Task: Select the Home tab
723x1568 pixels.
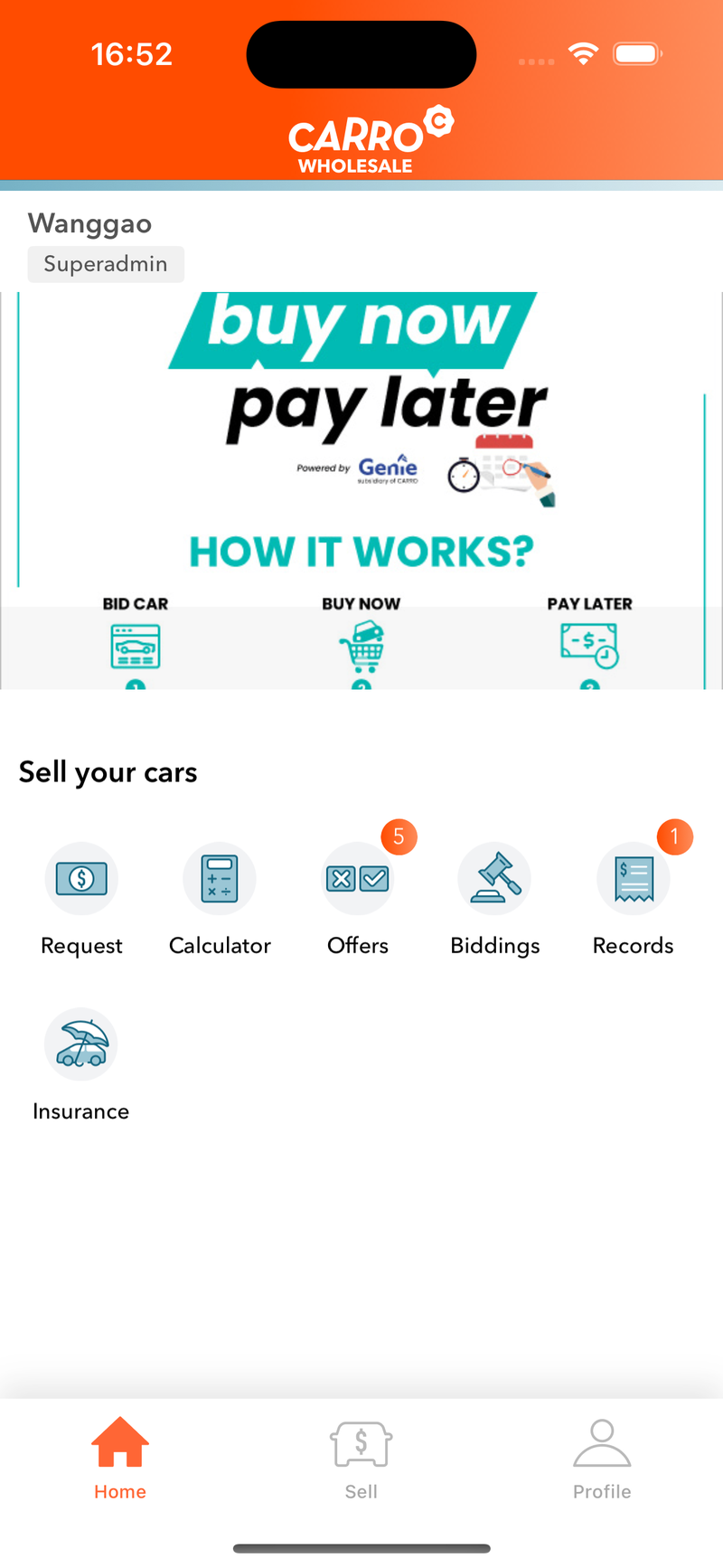Action: coord(120,1458)
